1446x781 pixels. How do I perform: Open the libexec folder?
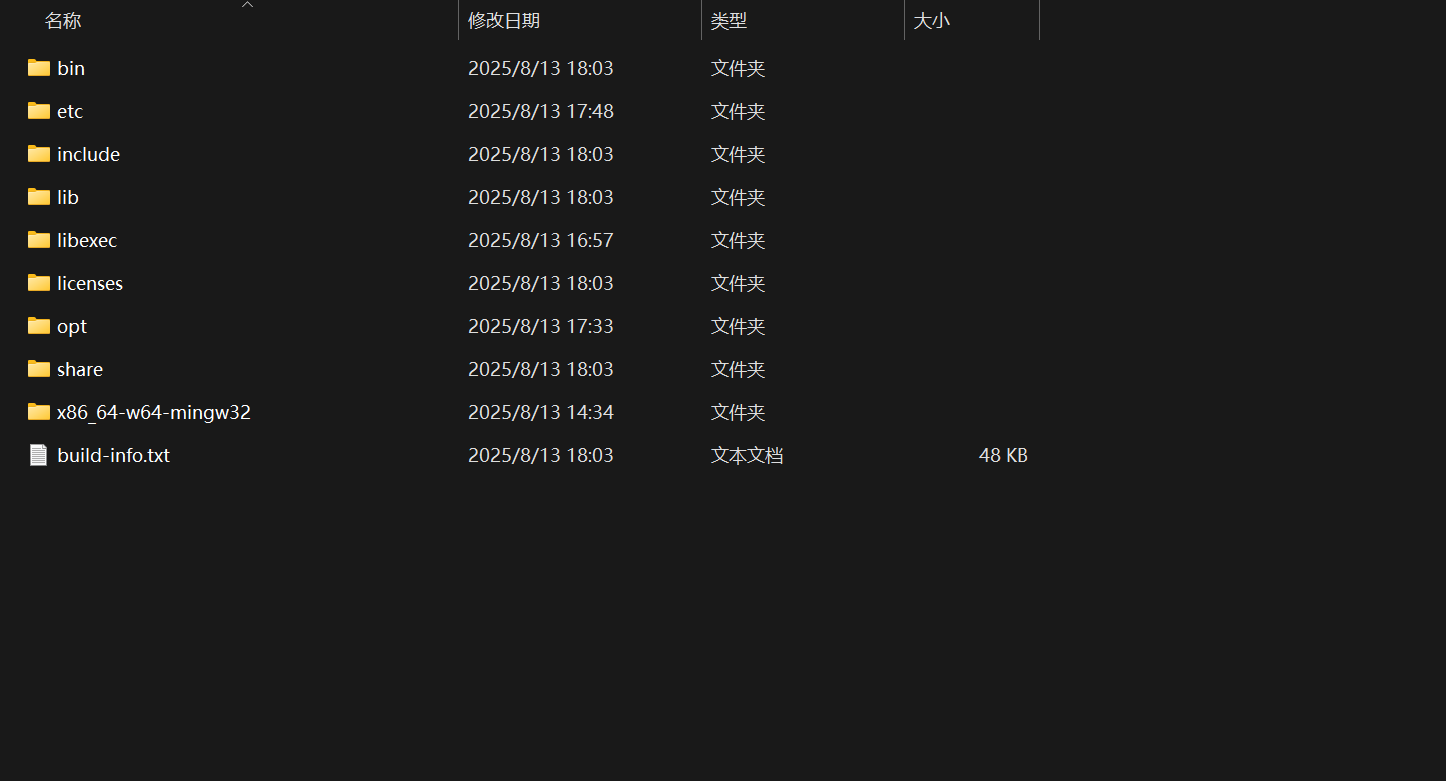pyautogui.click(x=86, y=240)
